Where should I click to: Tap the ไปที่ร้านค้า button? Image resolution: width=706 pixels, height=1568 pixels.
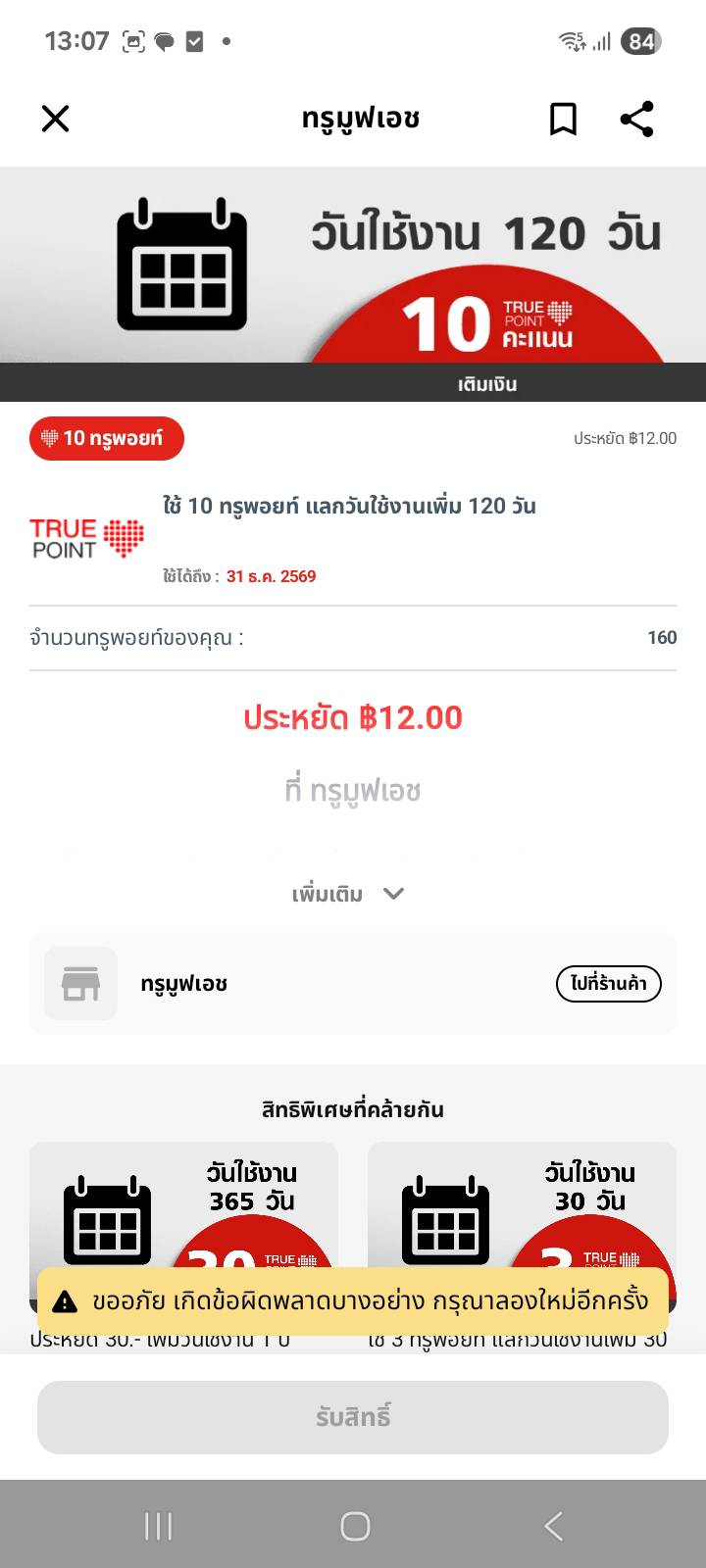(608, 984)
